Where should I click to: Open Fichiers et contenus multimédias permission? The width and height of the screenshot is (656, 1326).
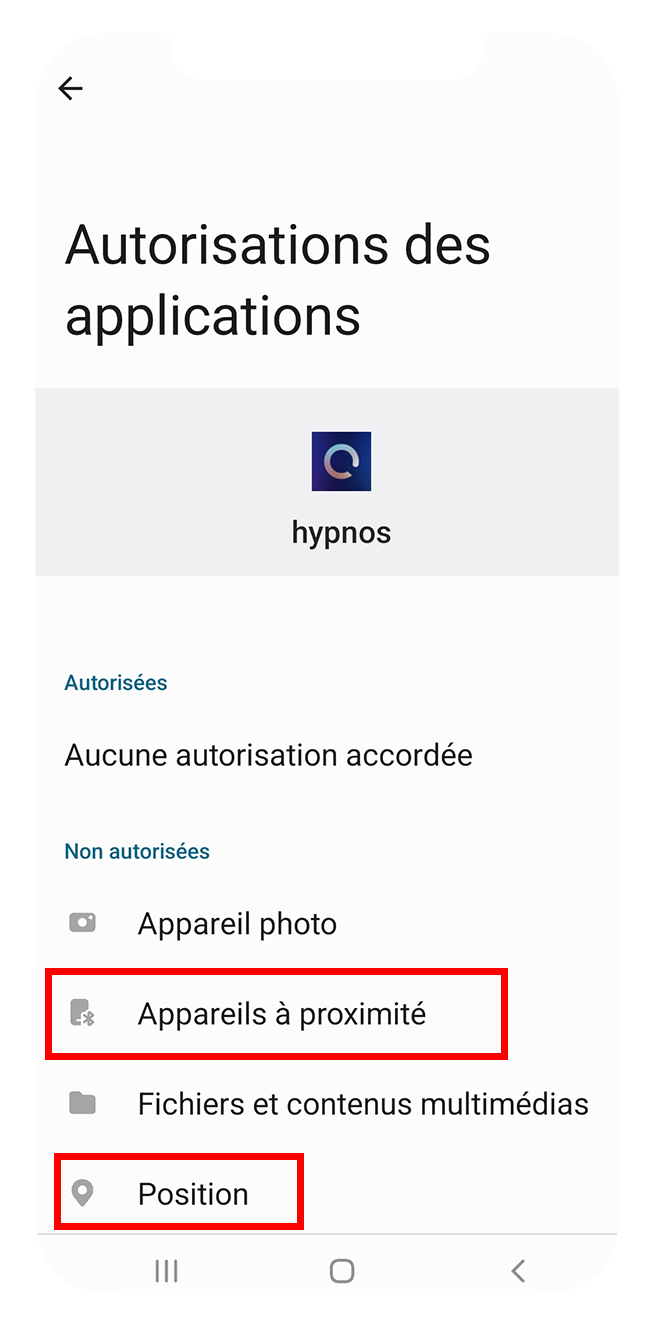pyautogui.click(x=327, y=1103)
